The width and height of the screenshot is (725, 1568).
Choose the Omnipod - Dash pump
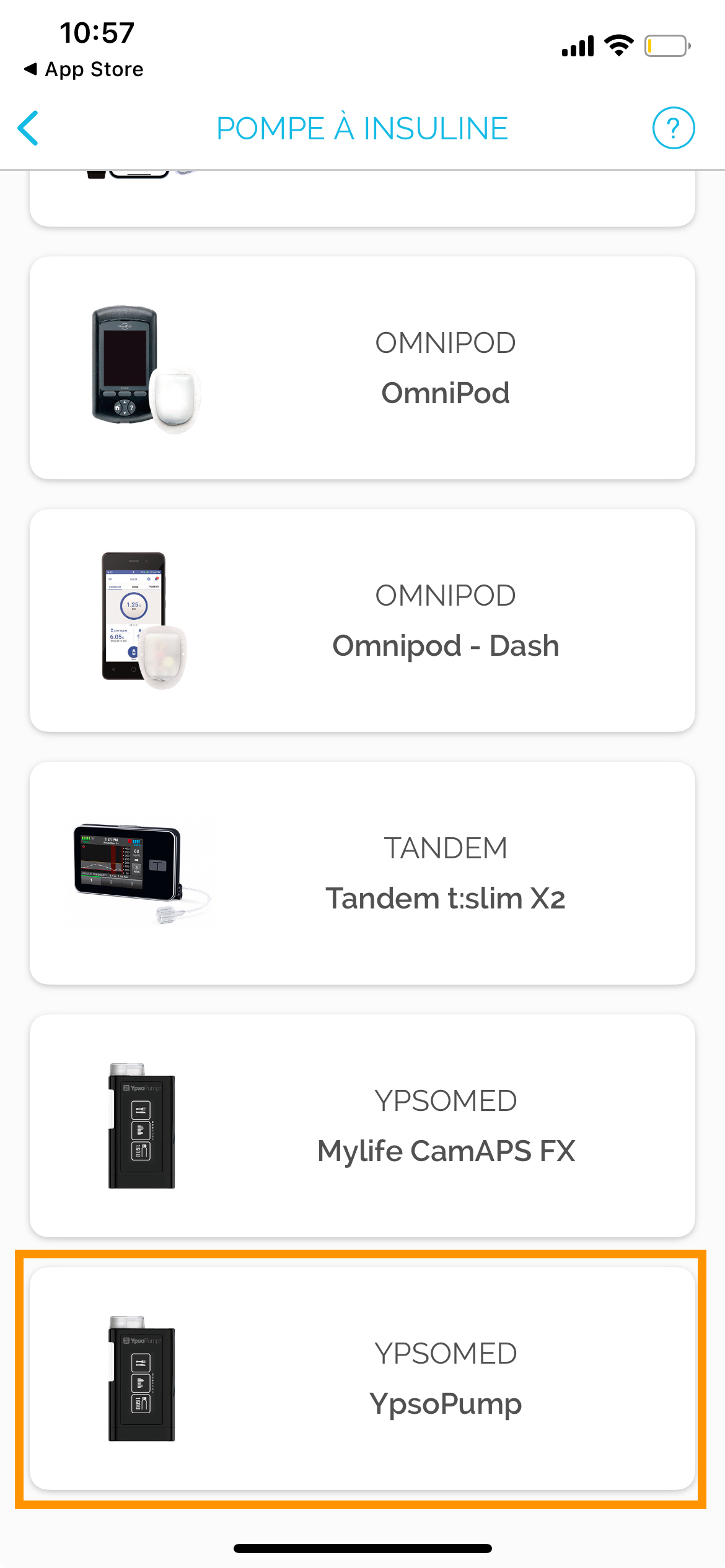point(362,621)
